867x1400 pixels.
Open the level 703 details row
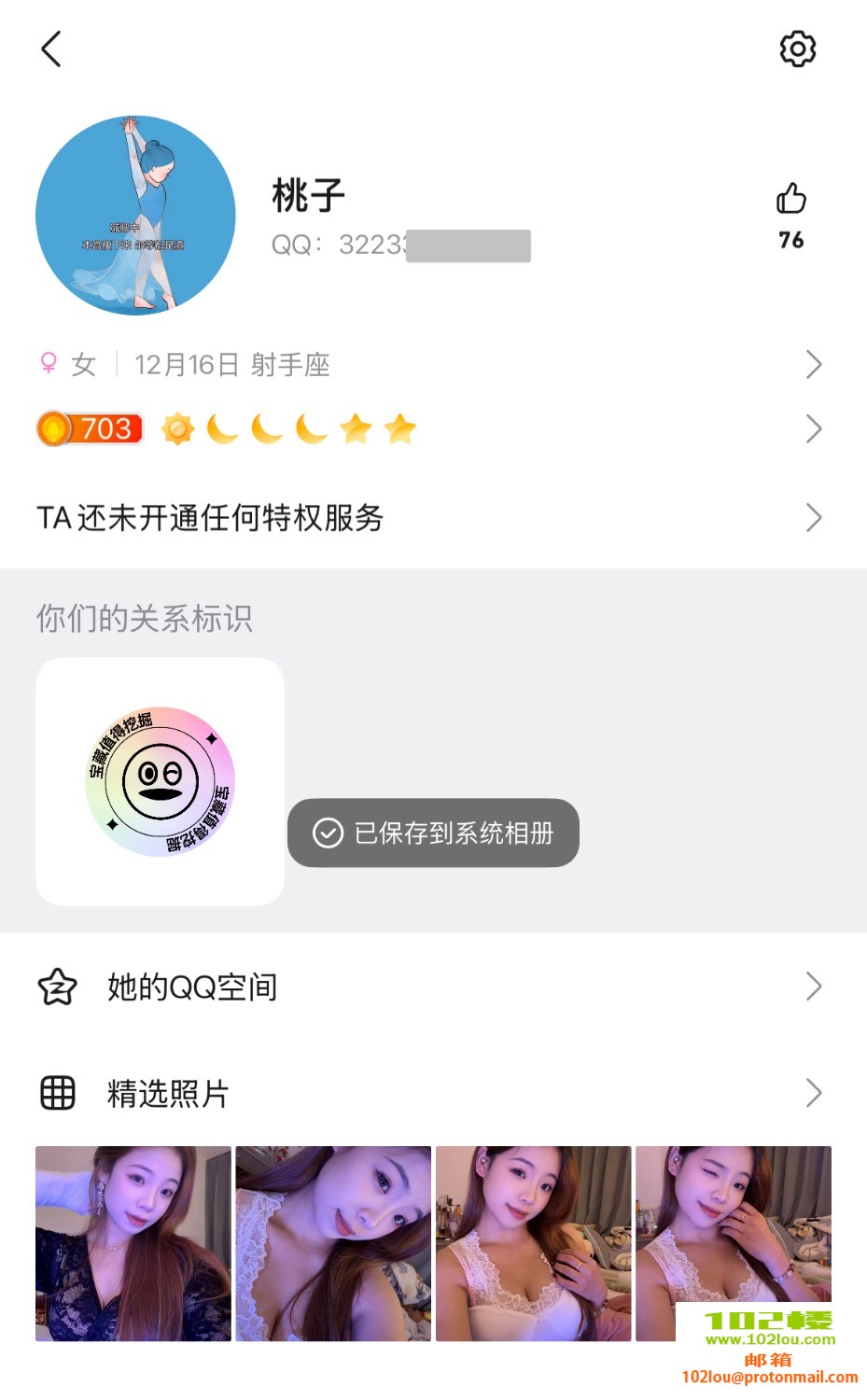429,429
